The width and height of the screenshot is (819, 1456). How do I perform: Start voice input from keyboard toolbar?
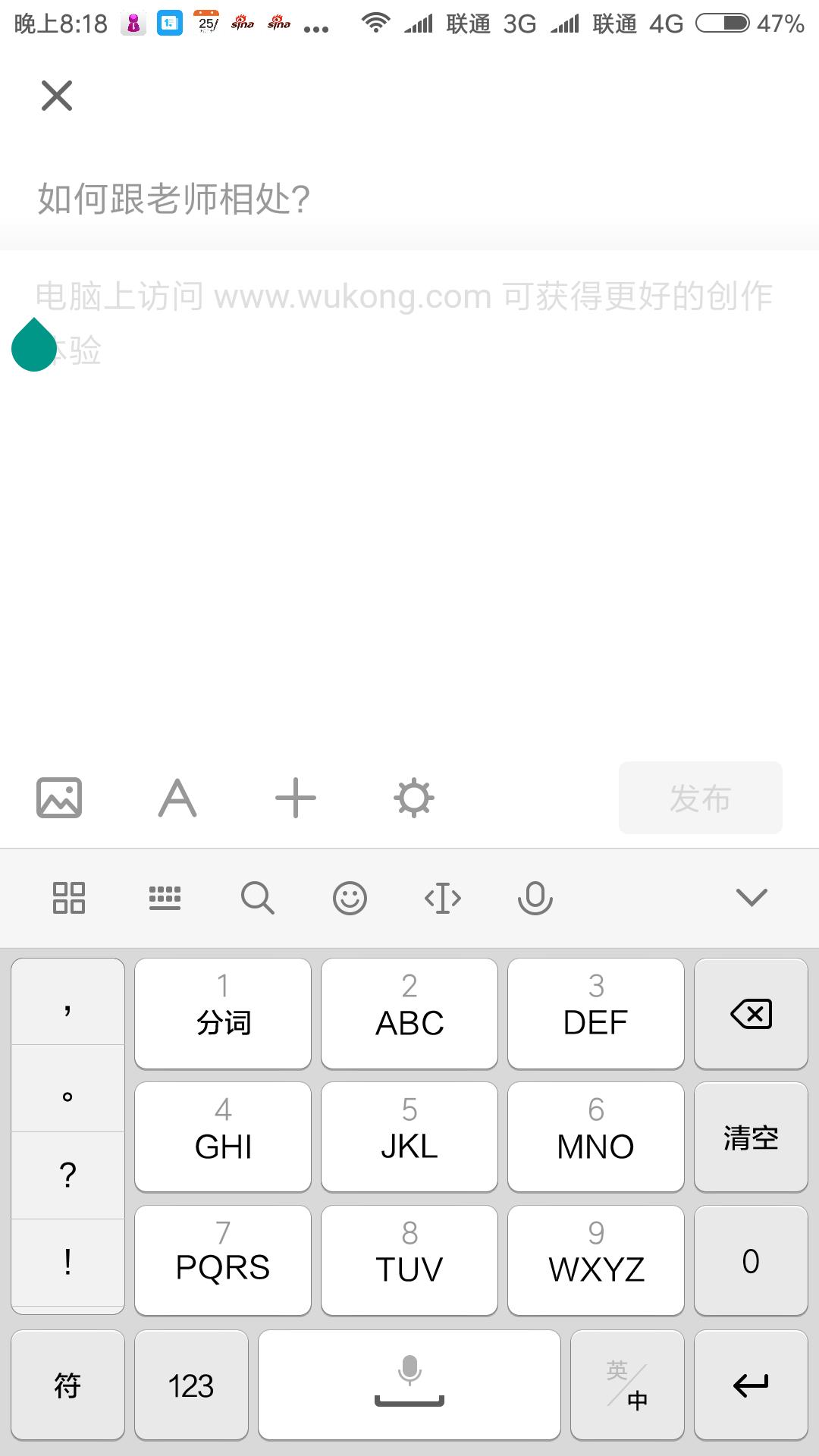[x=535, y=898]
